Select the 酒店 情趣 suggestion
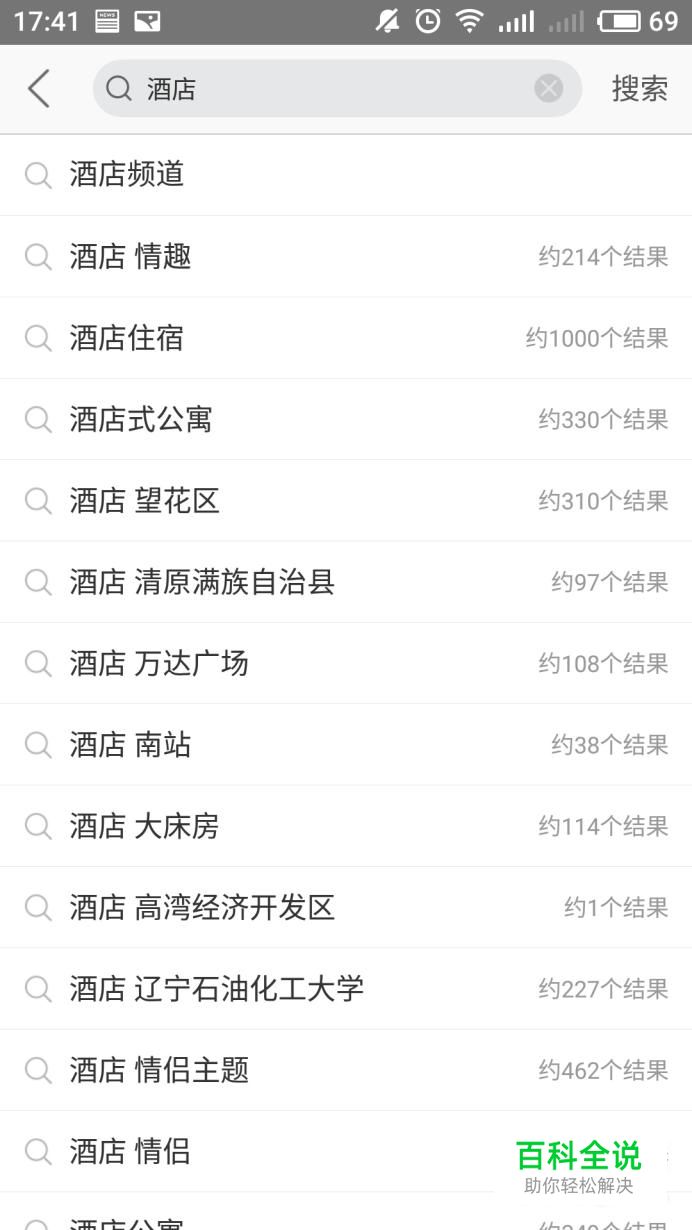The width and height of the screenshot is (692, 1230). pyautogui.click(x=130, y=257)
